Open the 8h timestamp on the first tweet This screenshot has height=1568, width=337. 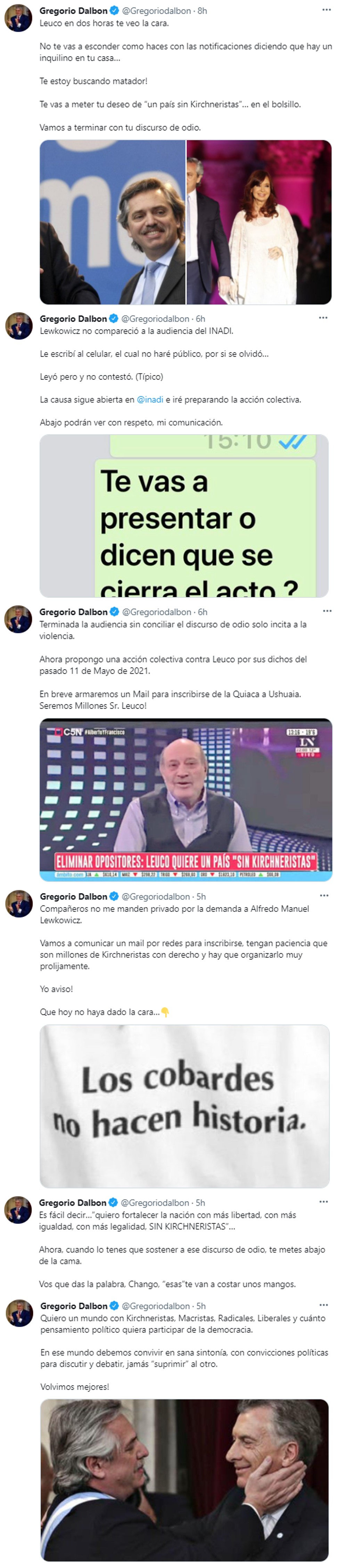202,11
